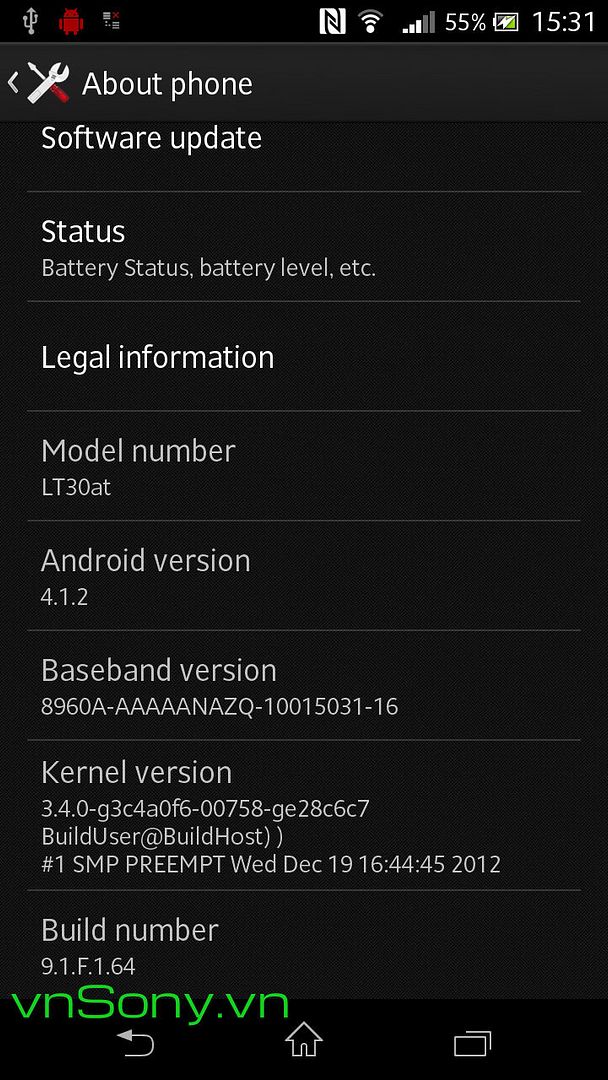
Task: Tap the Android version row
Action: point(304,576)
